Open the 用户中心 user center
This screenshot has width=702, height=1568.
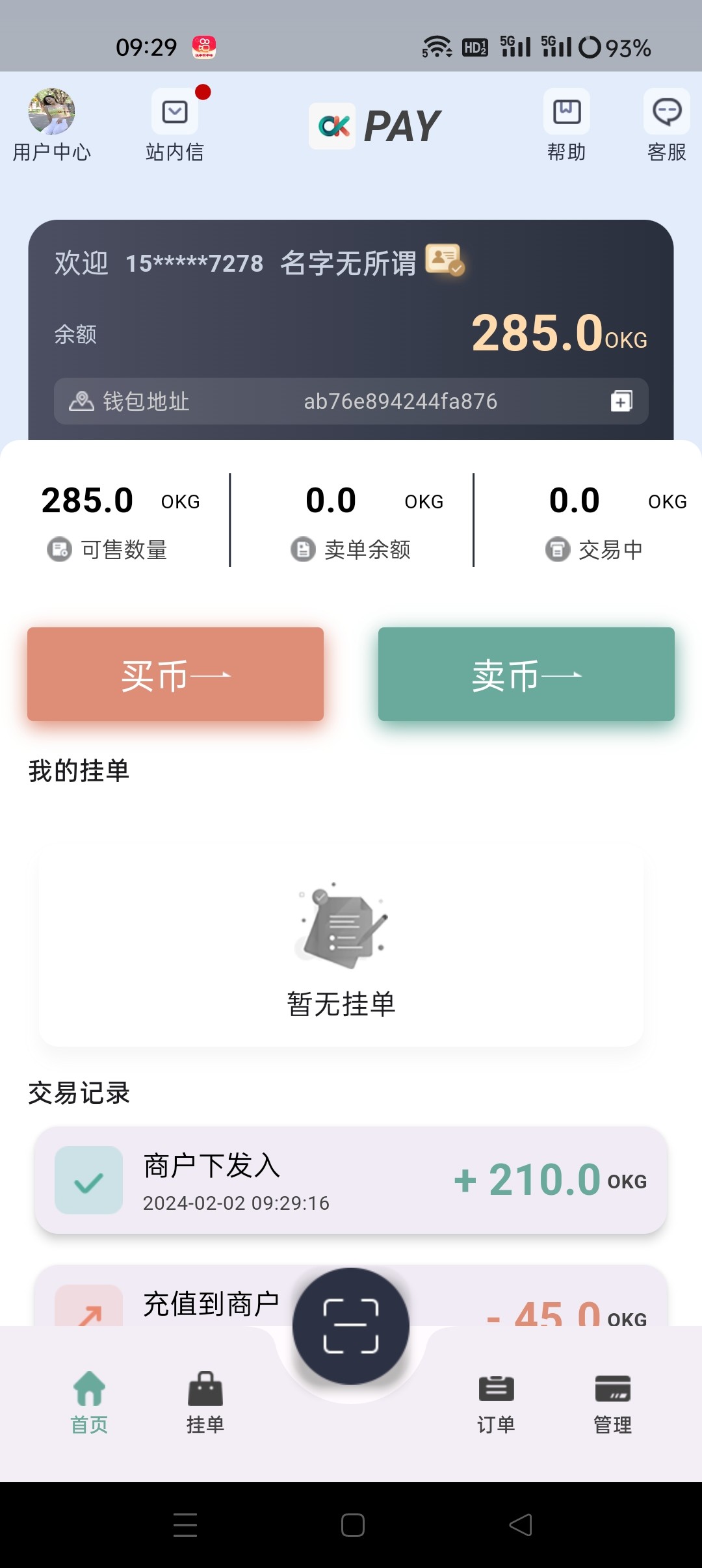51,125
